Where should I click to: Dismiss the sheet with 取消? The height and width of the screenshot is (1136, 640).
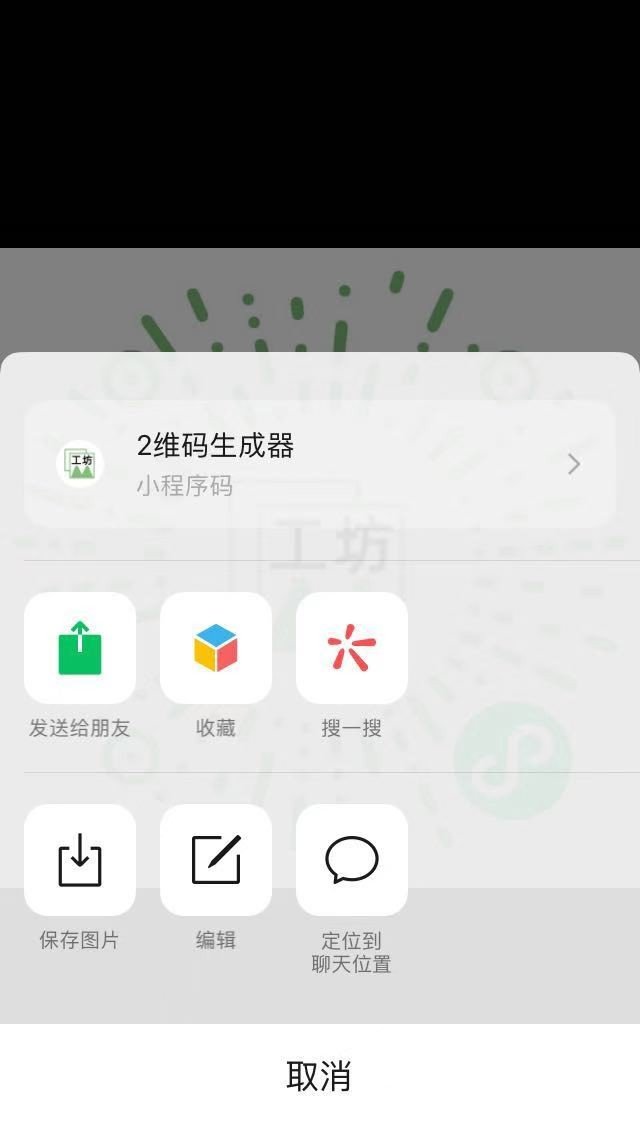(319, 1077)
